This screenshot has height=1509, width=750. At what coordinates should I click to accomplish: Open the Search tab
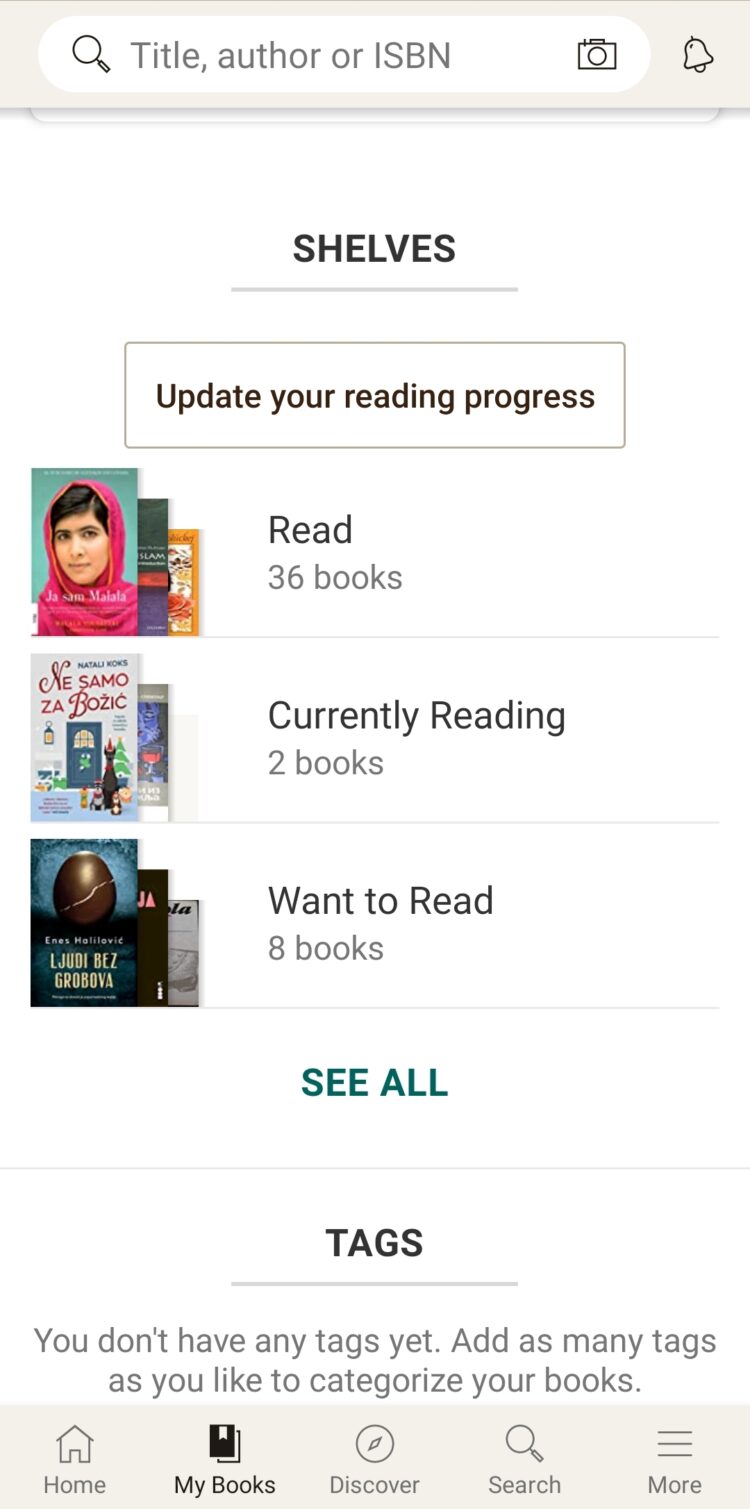point(524,1460)
